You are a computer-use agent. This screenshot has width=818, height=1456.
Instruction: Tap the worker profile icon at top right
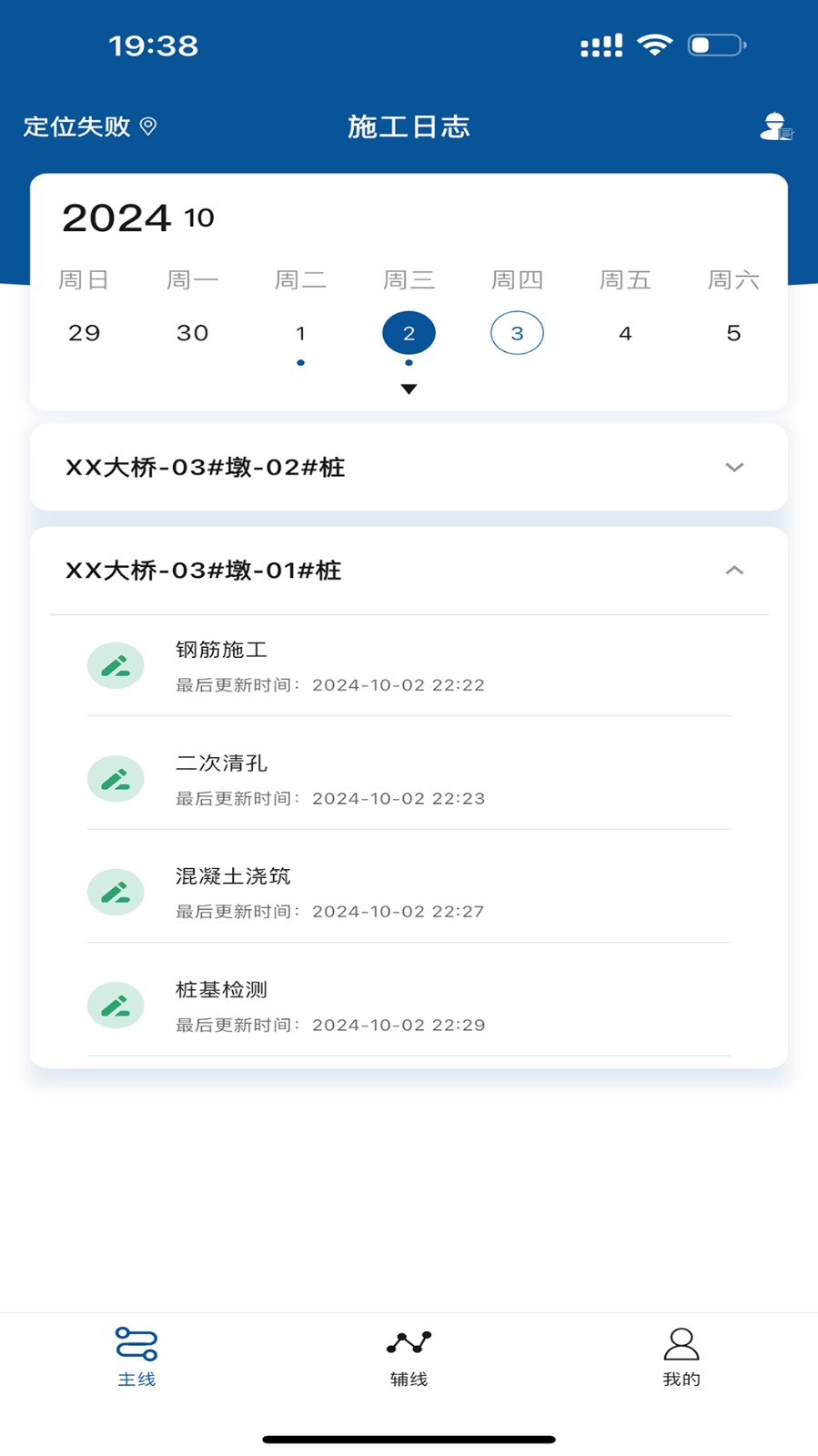(776, 127)
